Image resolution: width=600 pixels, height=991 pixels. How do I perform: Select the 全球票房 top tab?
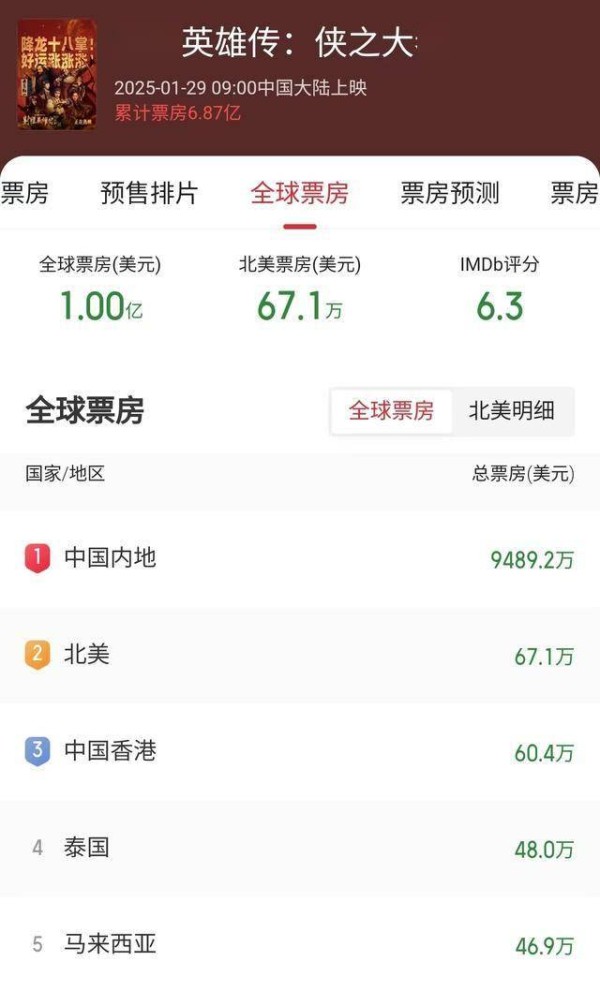299,193
